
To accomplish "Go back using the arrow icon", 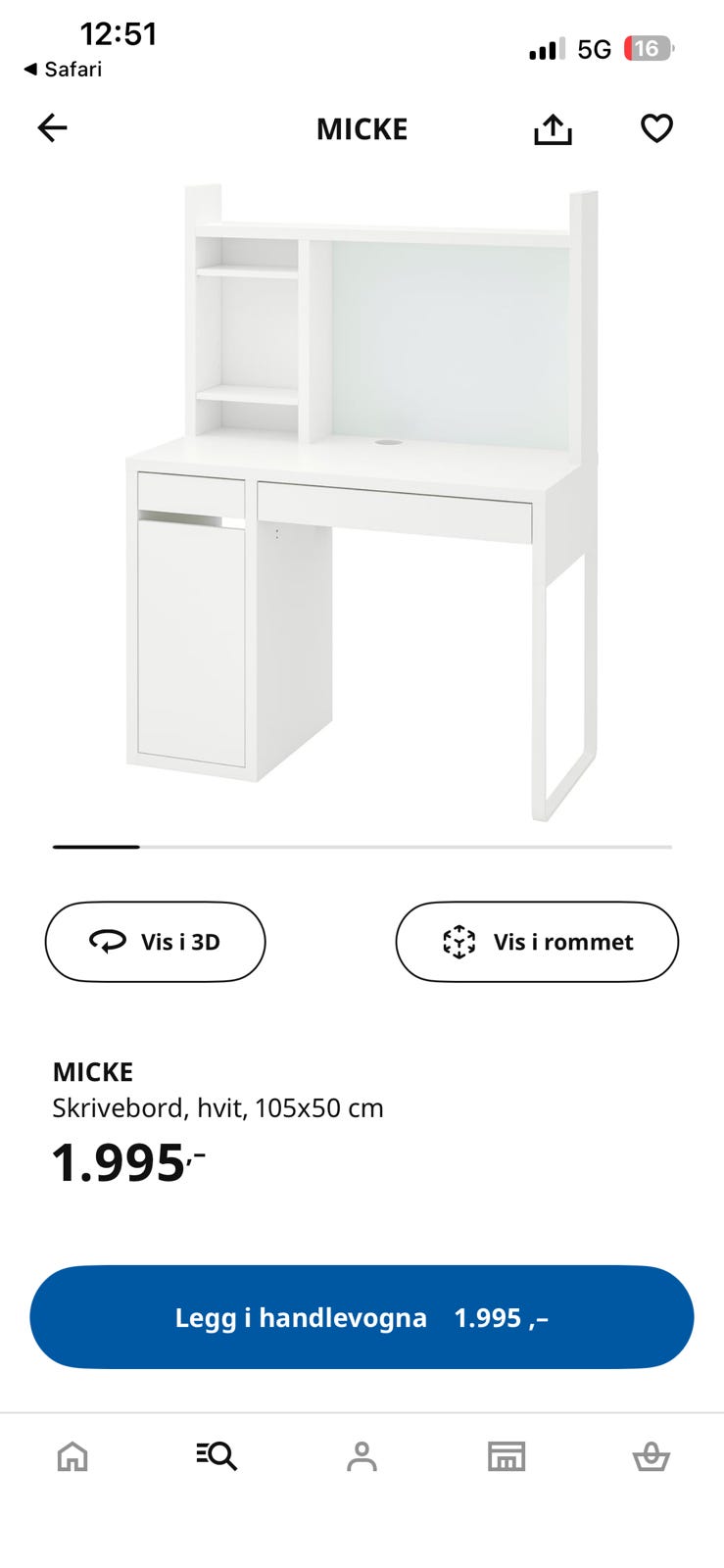I will (53, 127).
